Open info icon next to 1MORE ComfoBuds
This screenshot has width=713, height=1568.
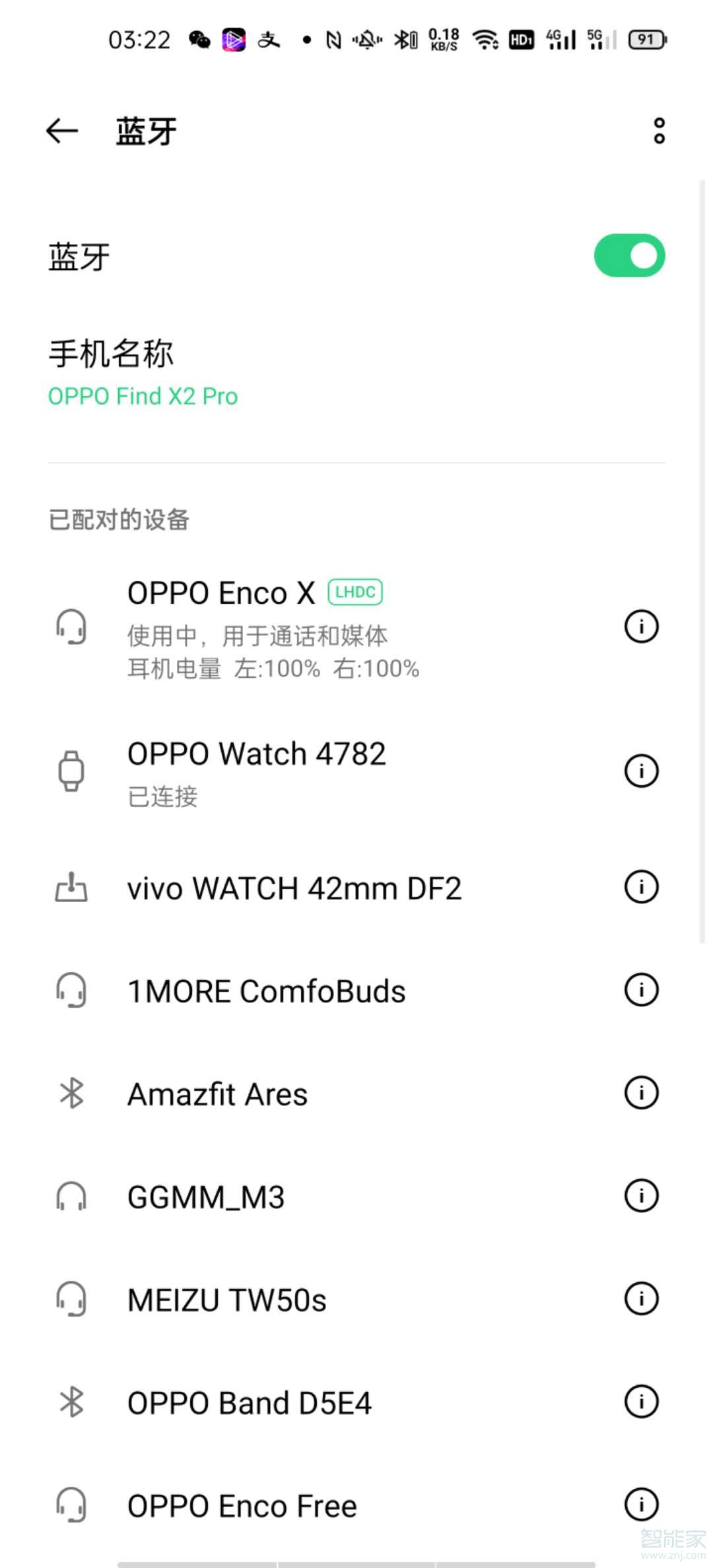(641, 989)
